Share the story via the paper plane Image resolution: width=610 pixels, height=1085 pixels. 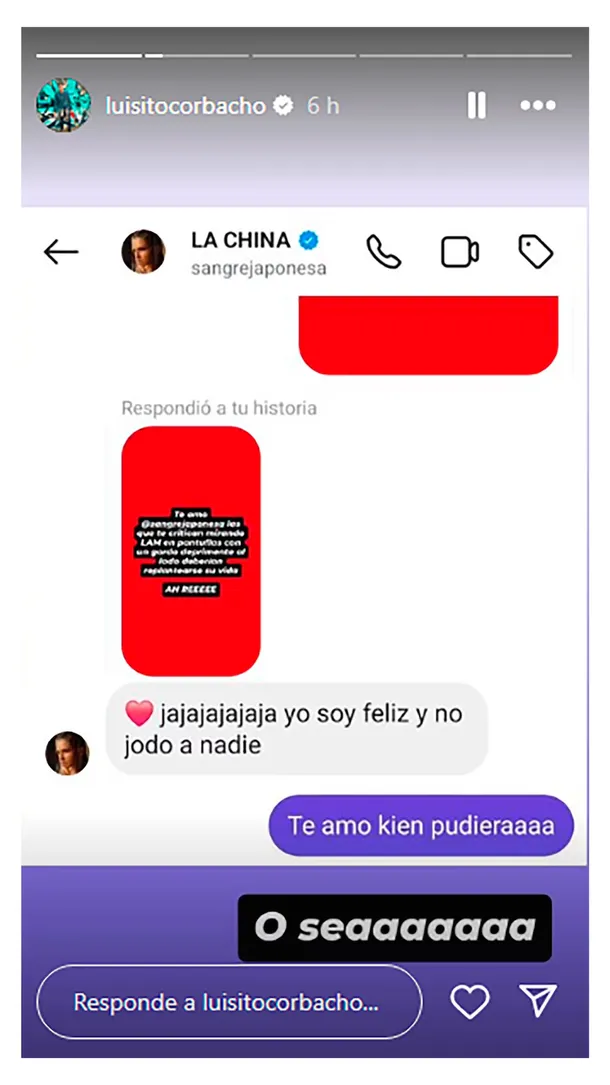coord(538,1001)
